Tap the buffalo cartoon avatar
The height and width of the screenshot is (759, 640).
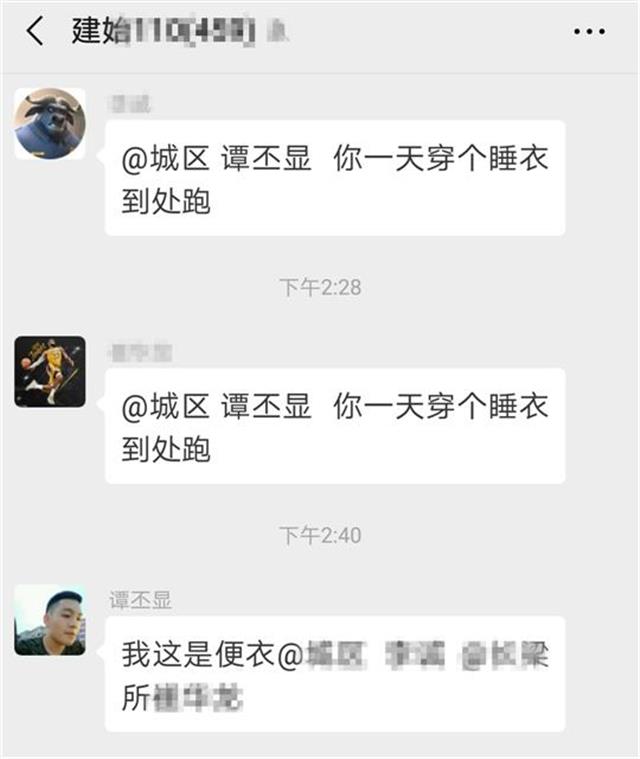point(49,124)
